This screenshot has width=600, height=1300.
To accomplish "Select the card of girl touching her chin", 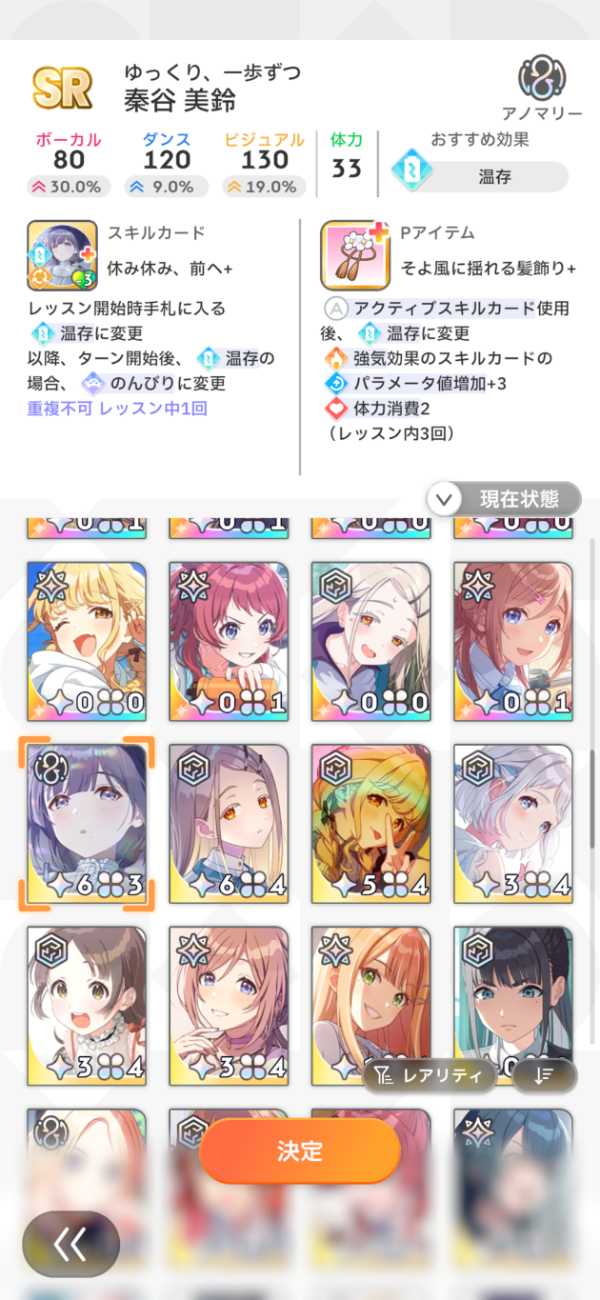I will tap(229, 1005).
